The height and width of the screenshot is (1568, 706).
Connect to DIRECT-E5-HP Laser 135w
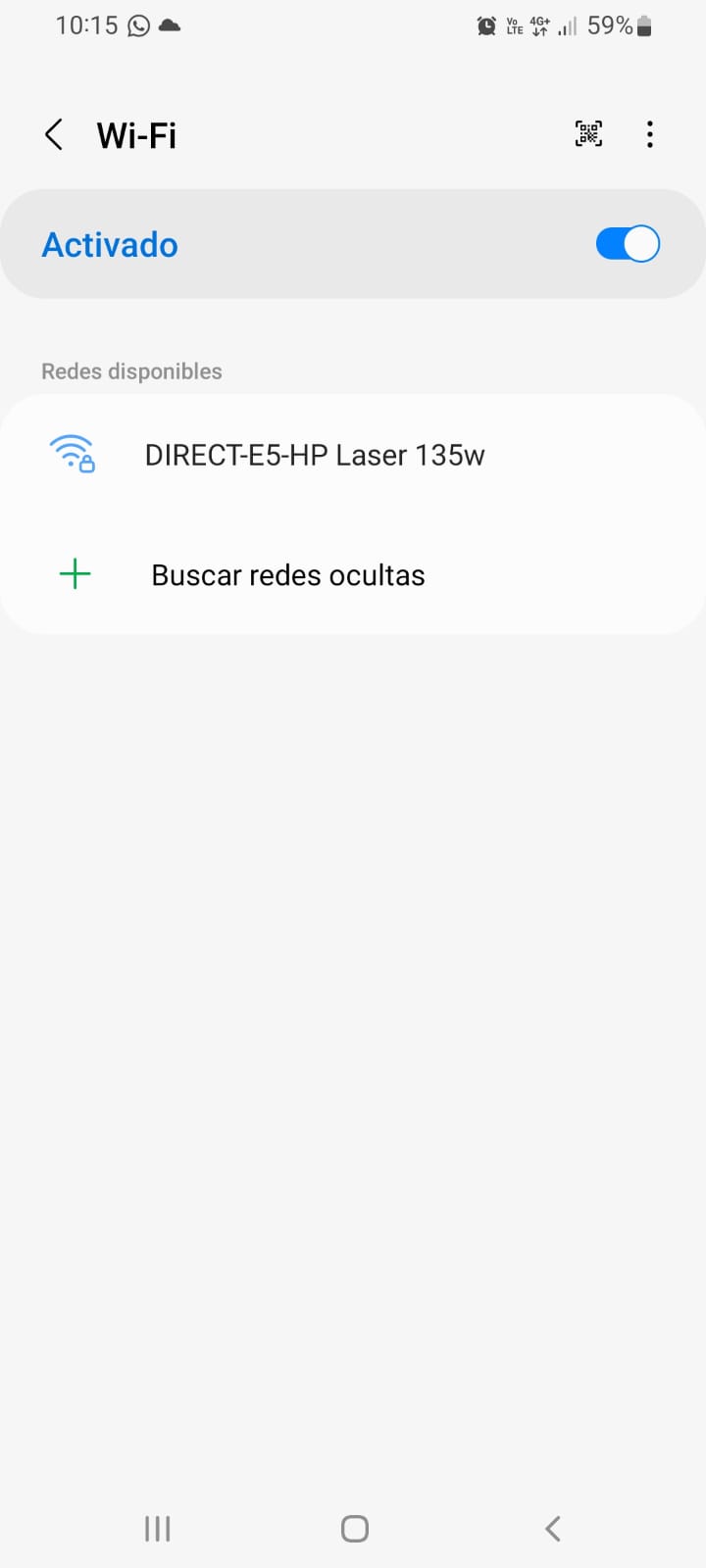click(314, 455)
